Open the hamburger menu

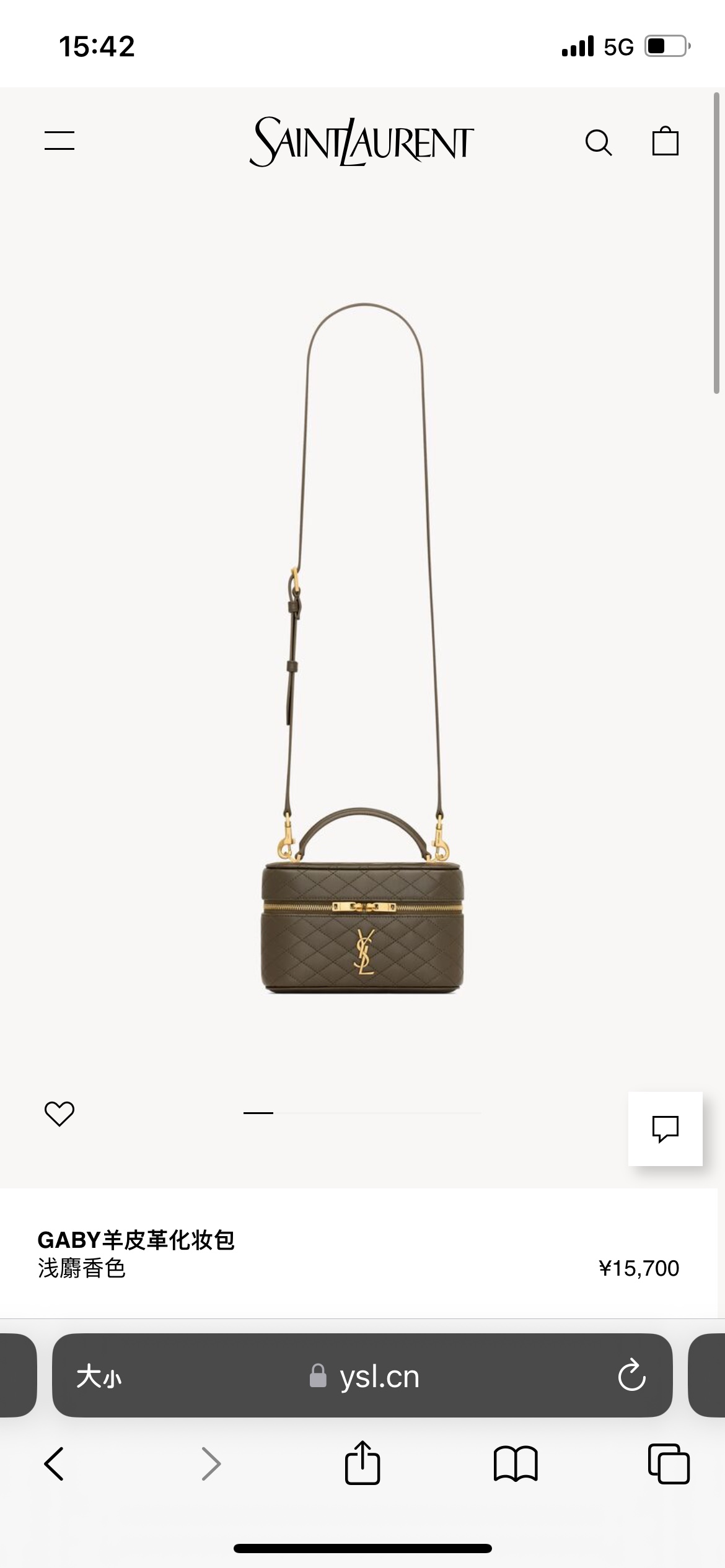pos(59,141)
